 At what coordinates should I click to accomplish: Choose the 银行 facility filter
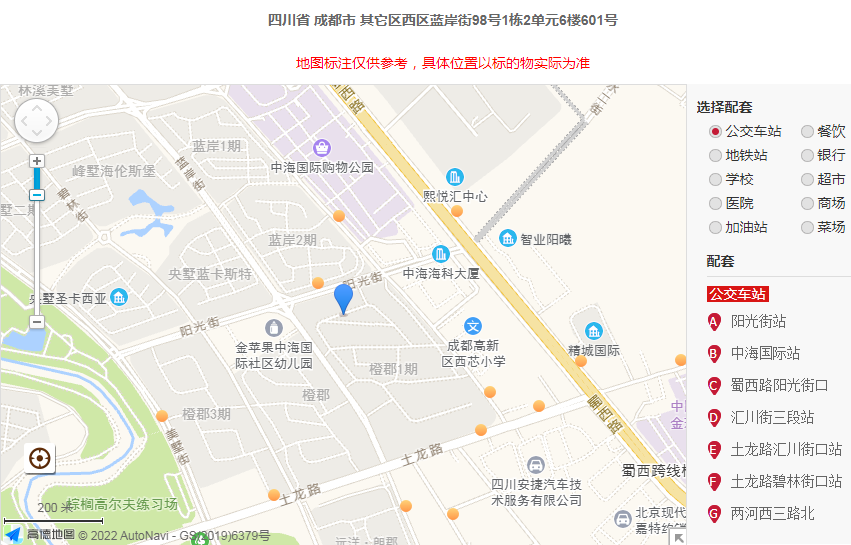[807, 155]
